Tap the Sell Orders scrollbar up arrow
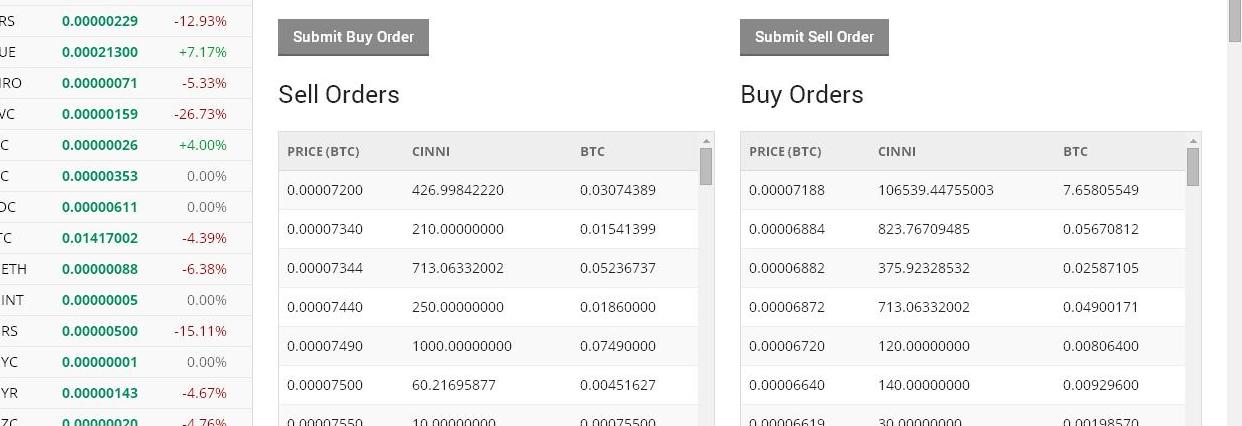 (706, 141)
